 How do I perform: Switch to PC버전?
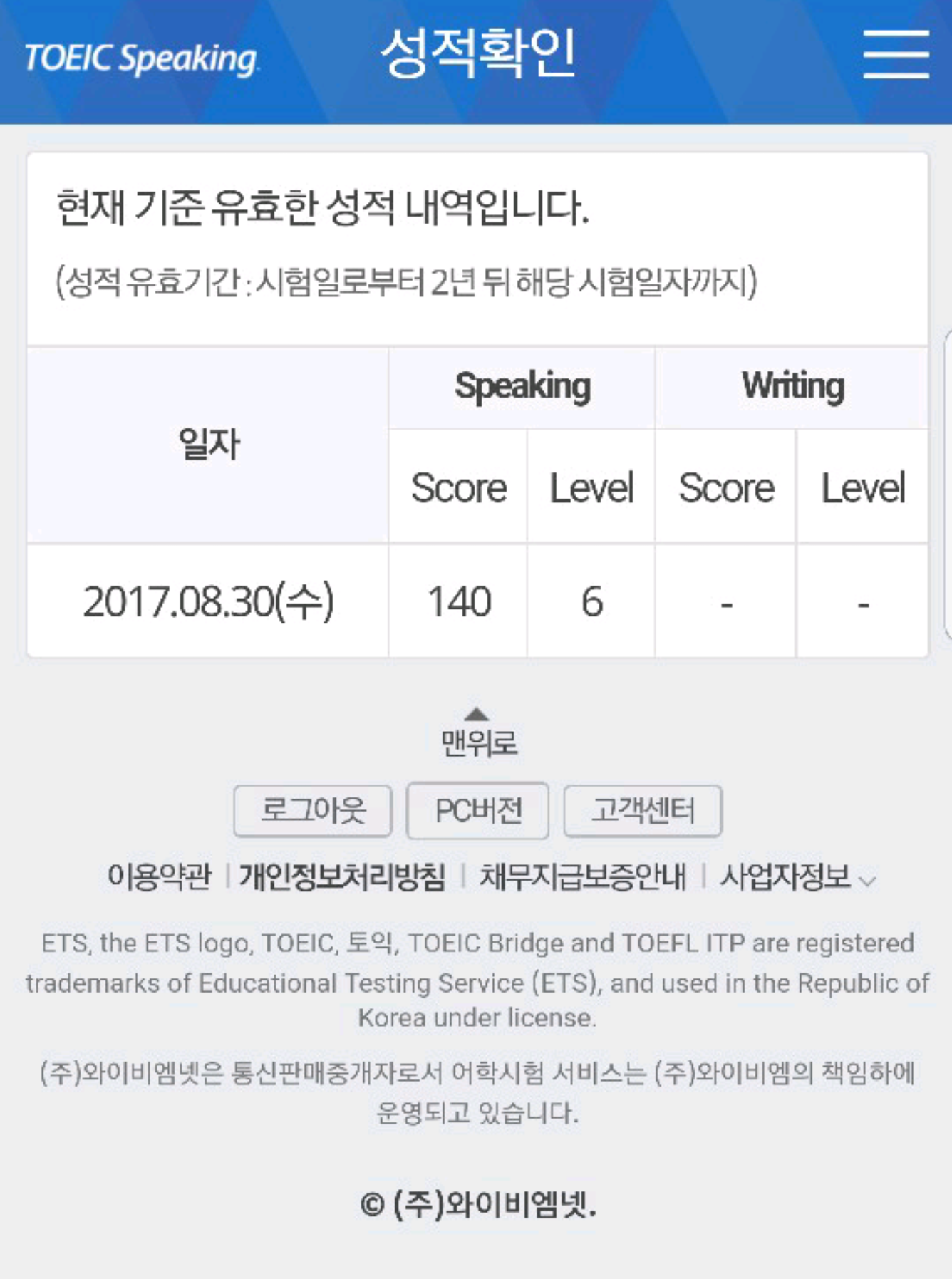click(477, 811)
